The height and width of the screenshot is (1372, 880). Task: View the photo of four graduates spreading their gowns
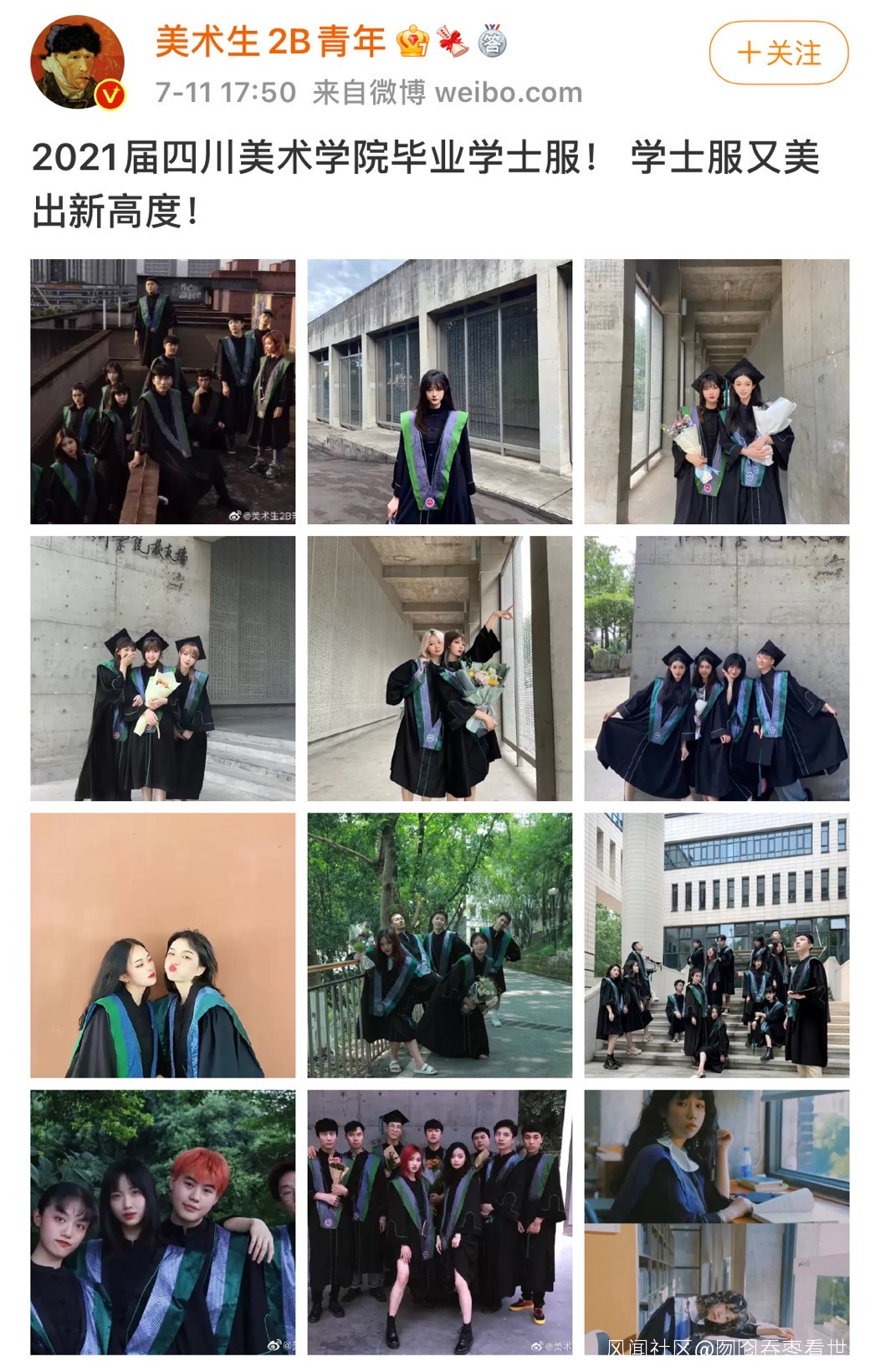[716, 668]
